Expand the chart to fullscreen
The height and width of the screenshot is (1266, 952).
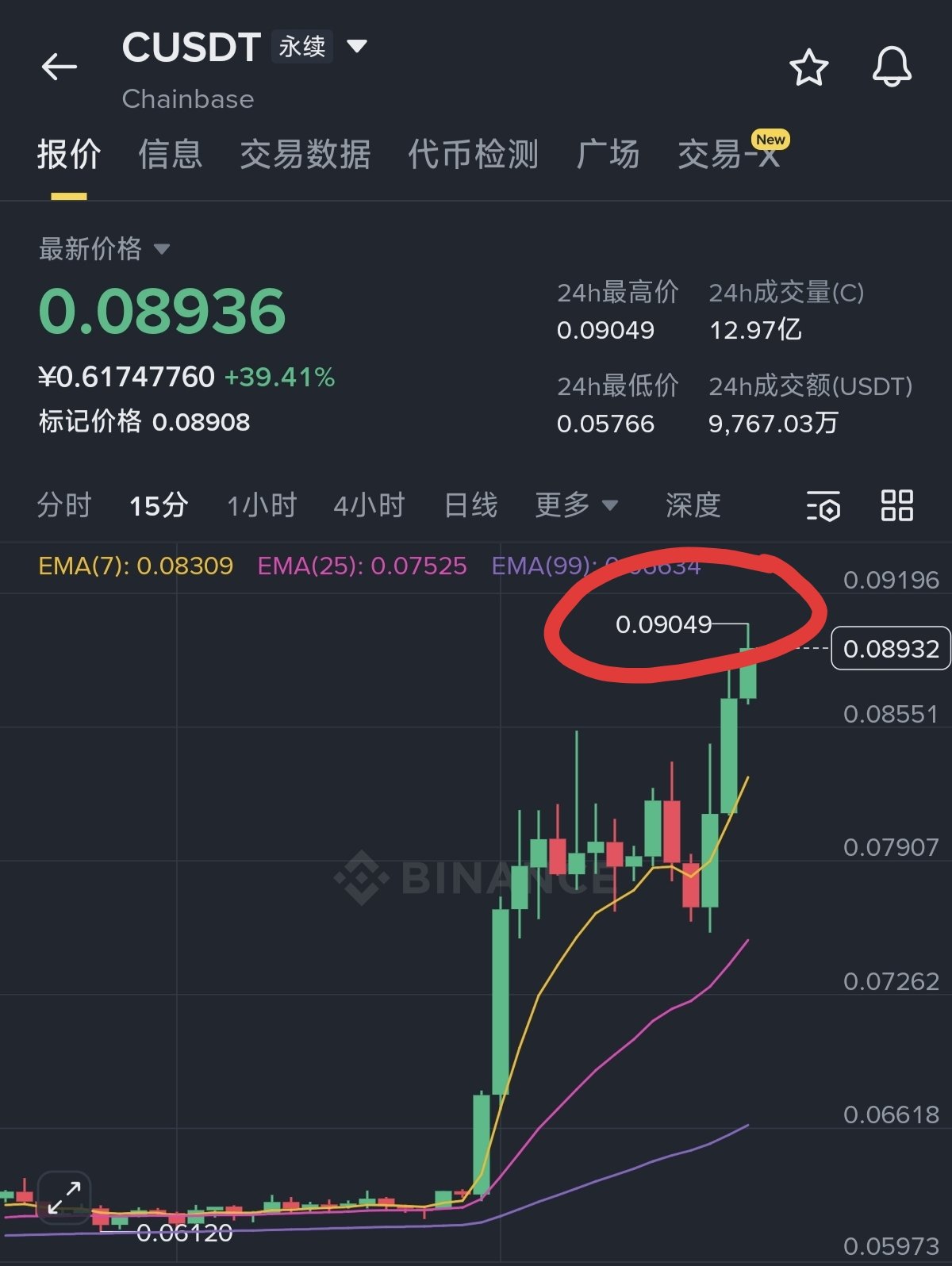64,1197
